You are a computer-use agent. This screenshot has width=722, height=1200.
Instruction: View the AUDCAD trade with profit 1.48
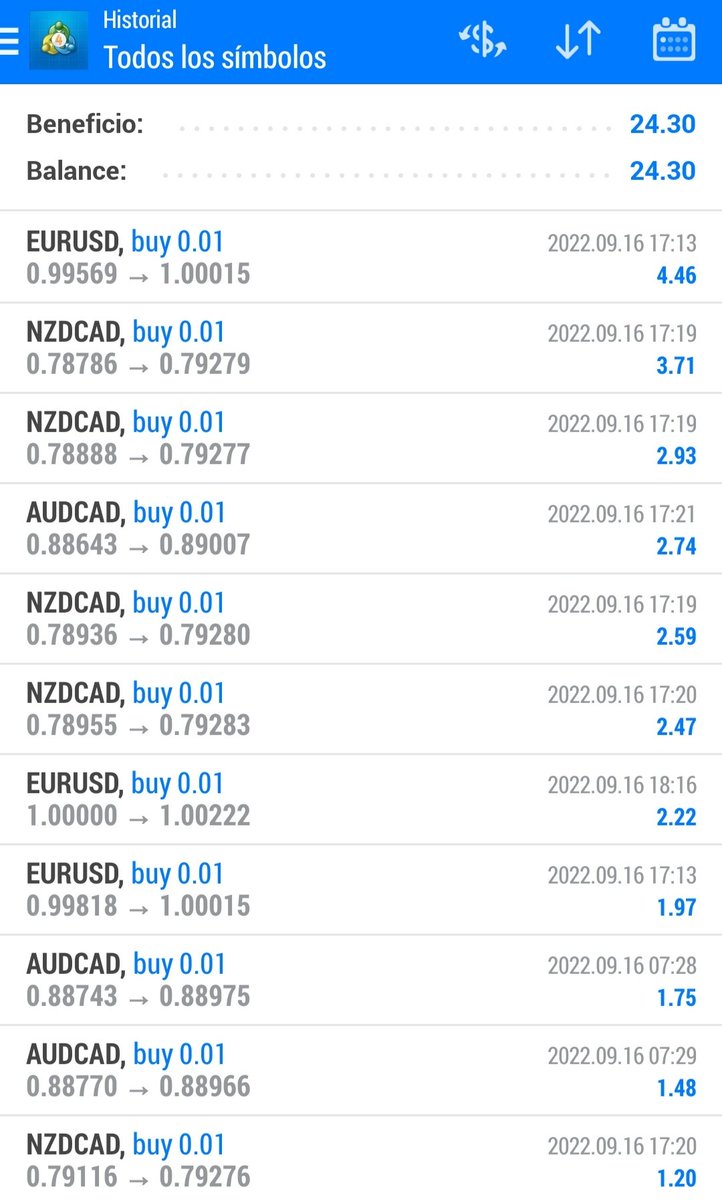click(x=361, y=1070)
